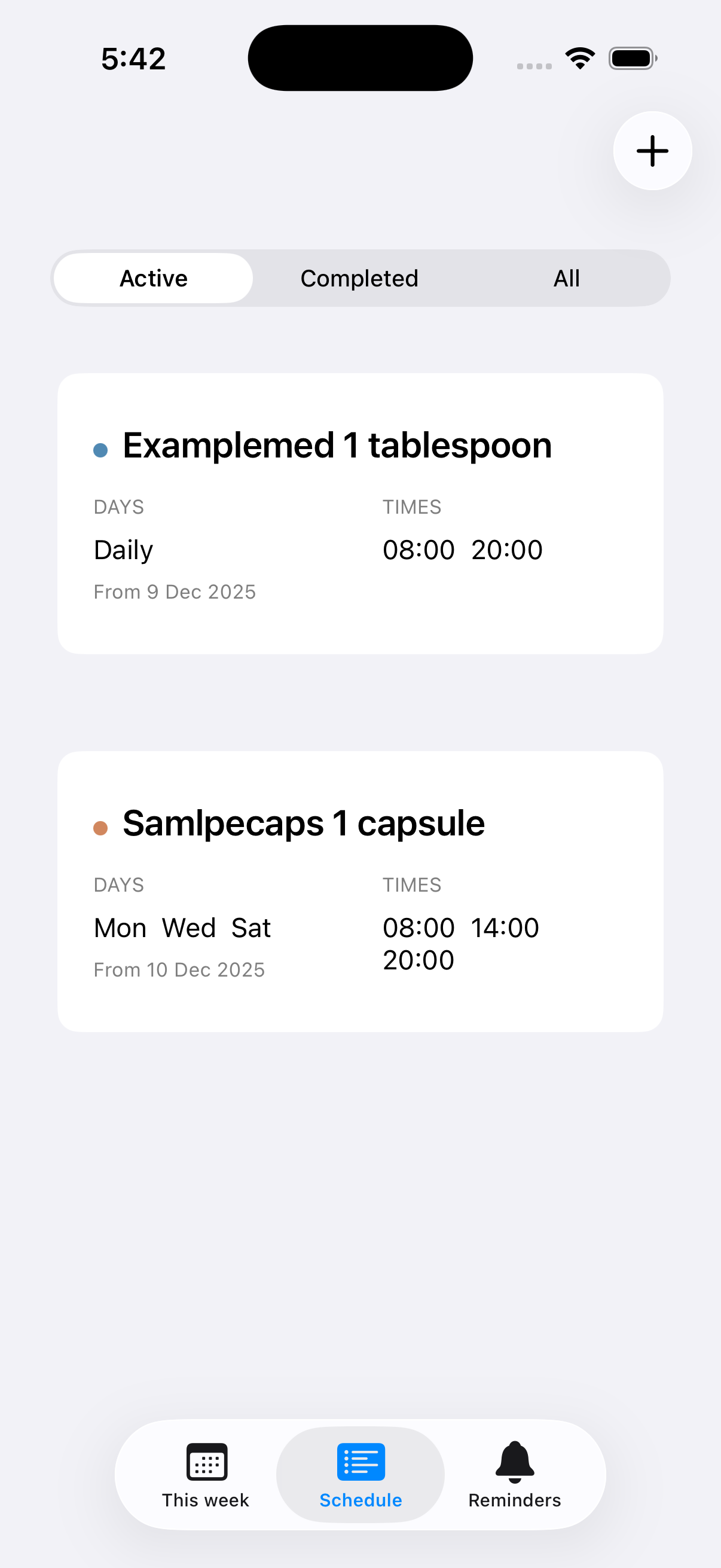Switch to the All filter
The height and width of the screenshot is (1568, 721).
pos(566,277)
